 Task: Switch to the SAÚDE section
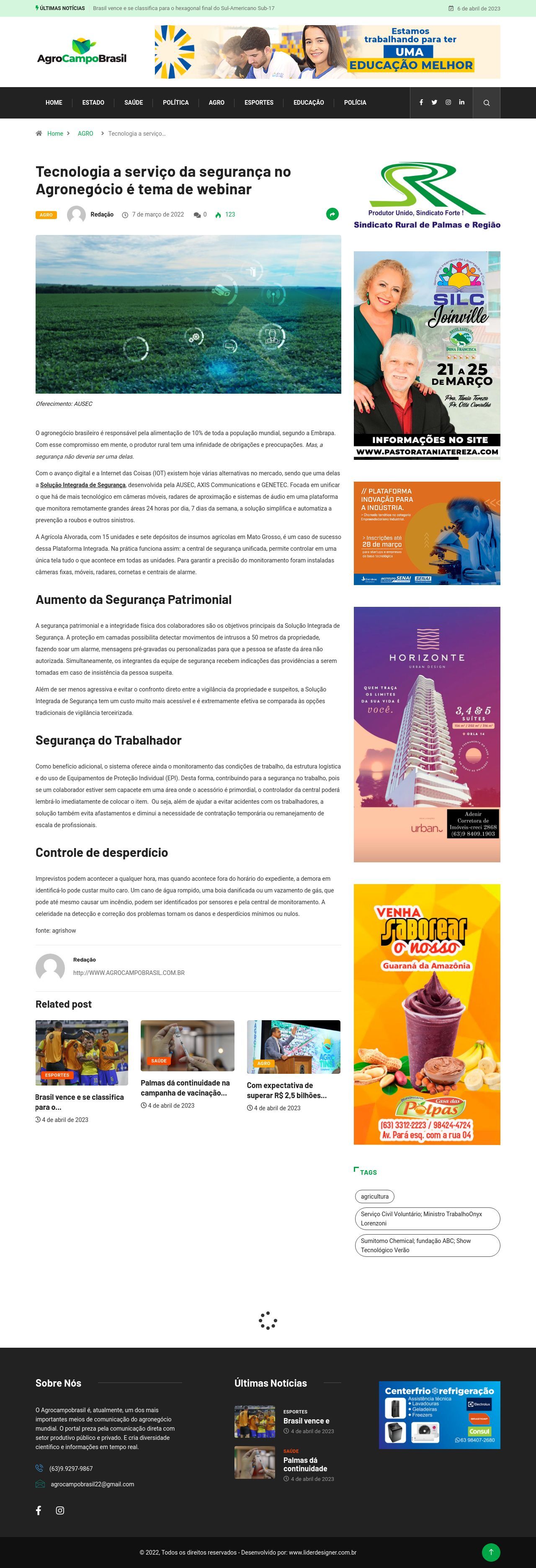coord(133,103)
